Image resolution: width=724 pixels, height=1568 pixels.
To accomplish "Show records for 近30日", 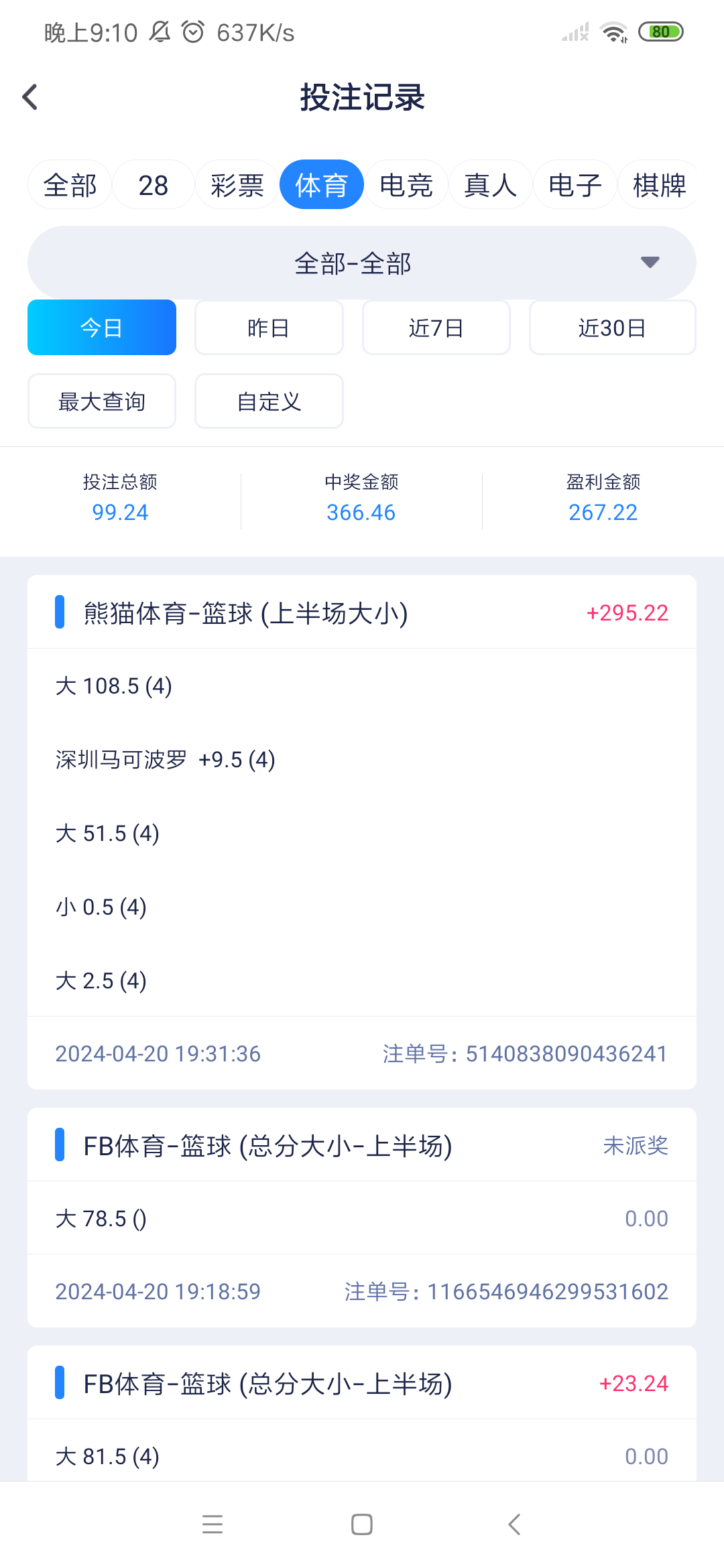I will 612,328.
